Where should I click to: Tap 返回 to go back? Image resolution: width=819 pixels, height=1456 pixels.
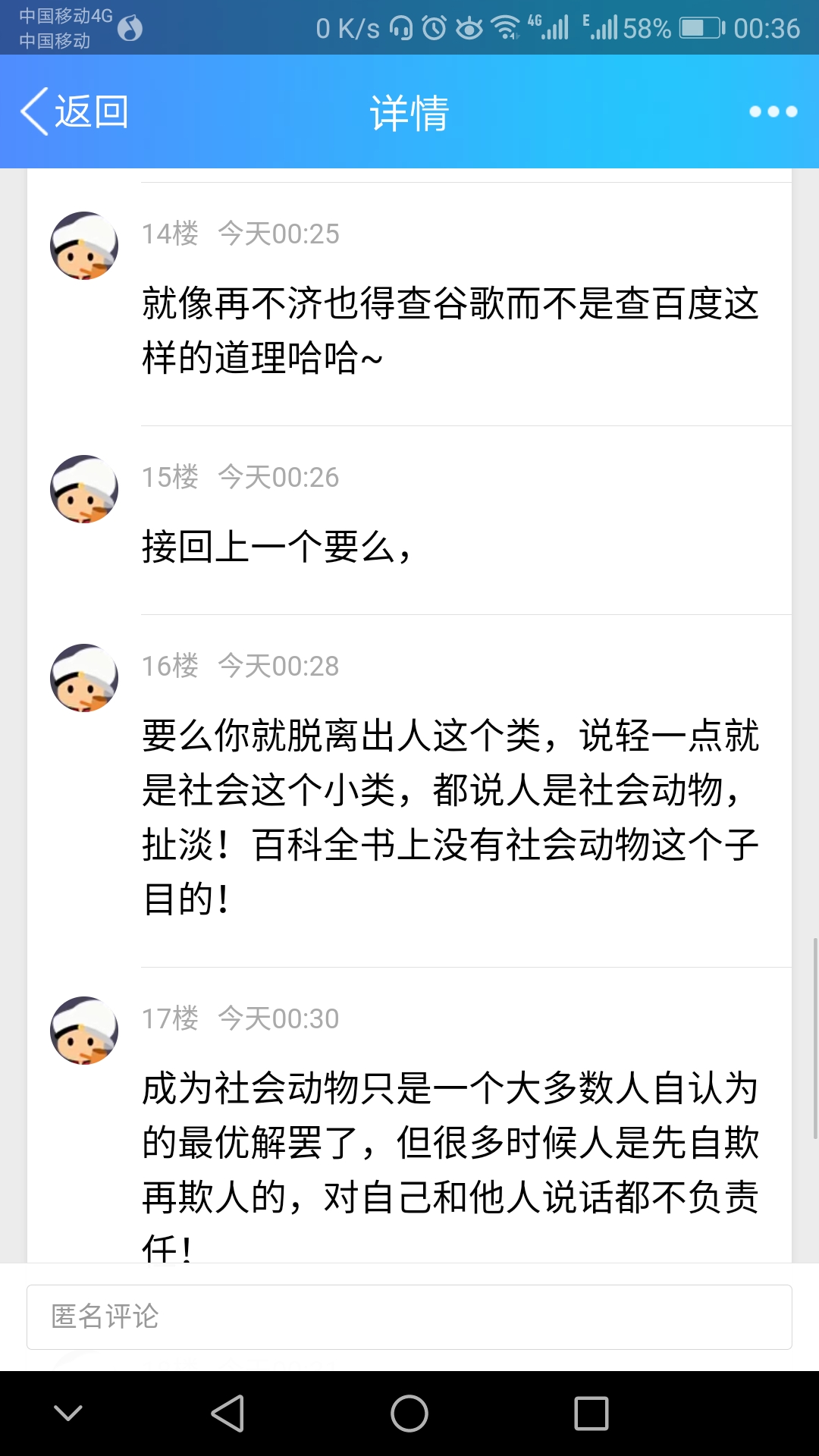[74, 112]
